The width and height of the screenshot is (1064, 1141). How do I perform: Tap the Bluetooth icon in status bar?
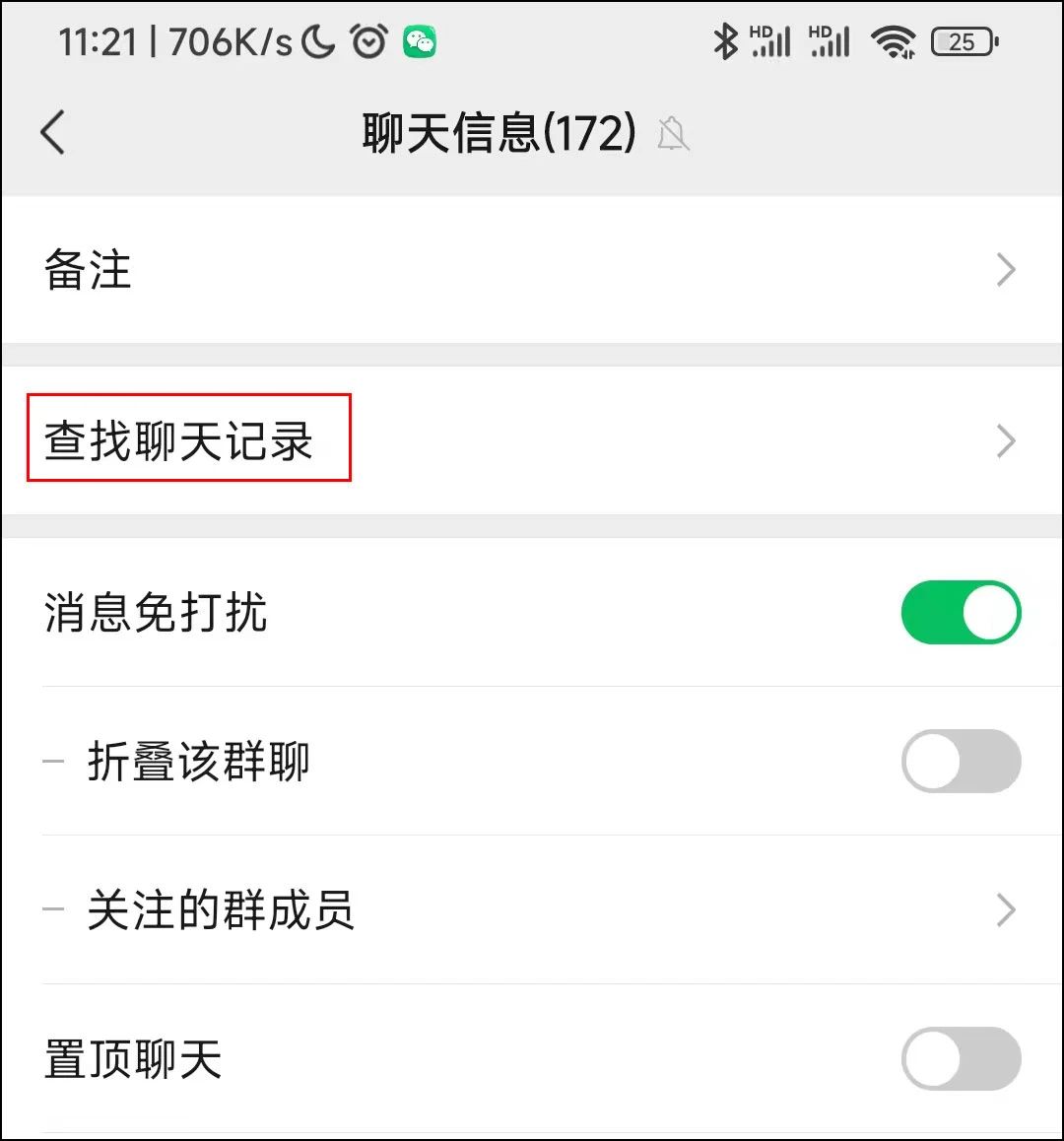coord(727,41)
